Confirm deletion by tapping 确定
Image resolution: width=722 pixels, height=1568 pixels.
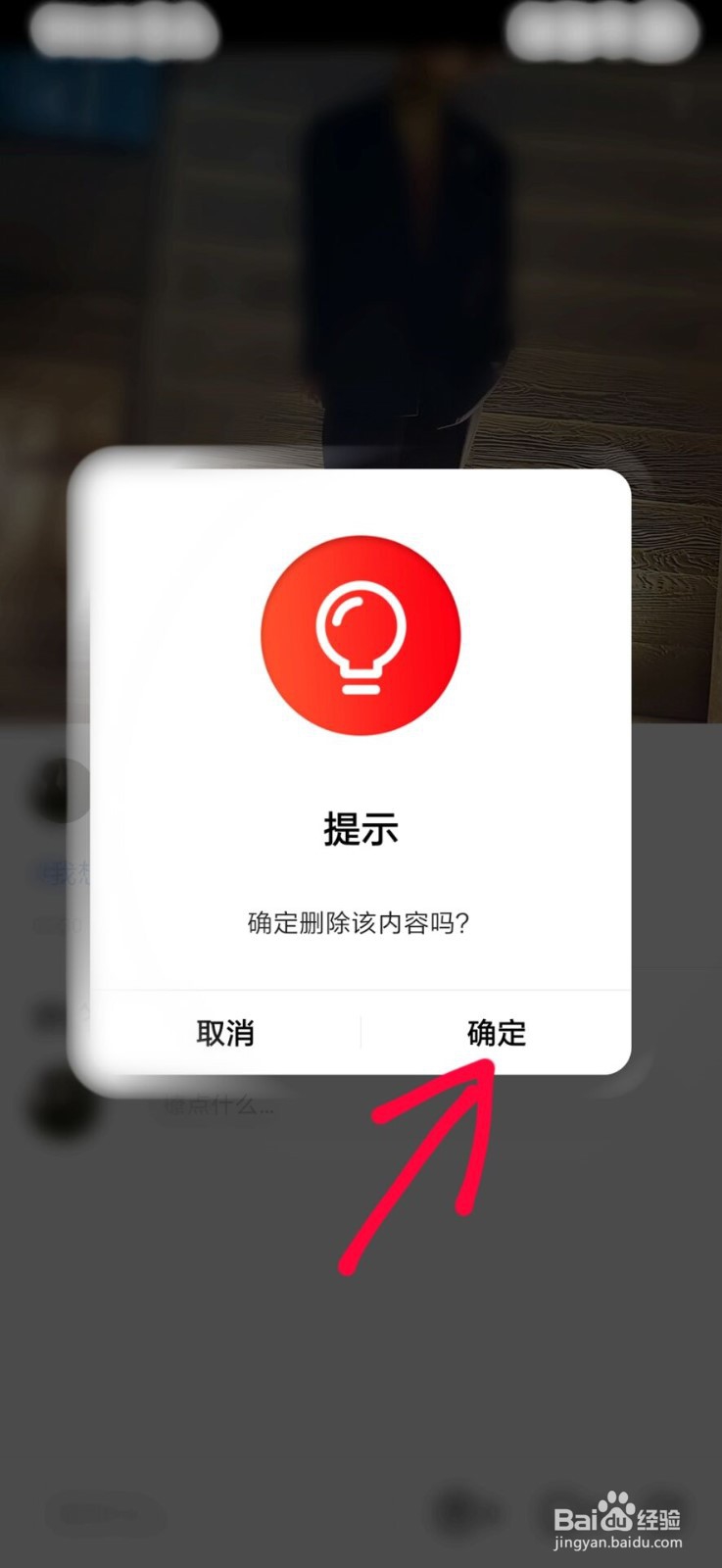tap(495, 1033)
